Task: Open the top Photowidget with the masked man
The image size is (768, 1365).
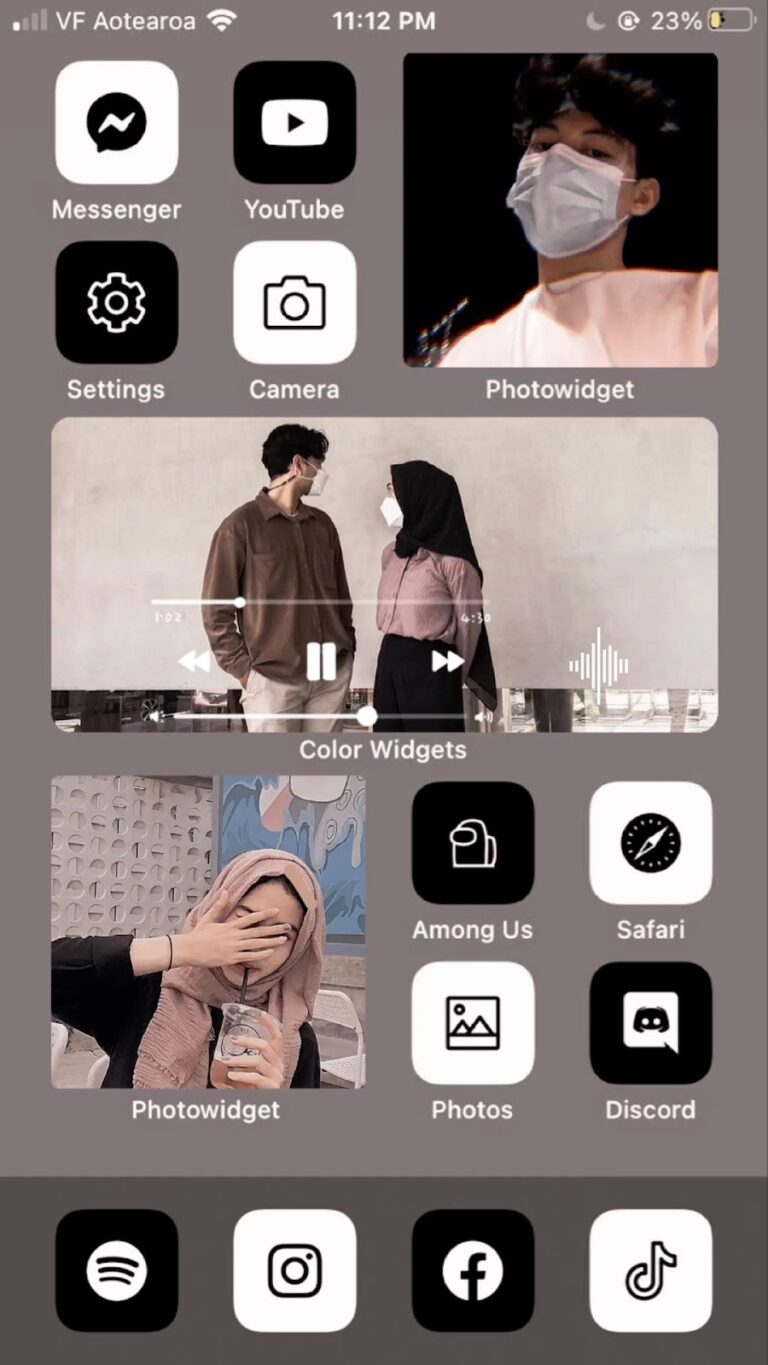Action: pos(560,211)
